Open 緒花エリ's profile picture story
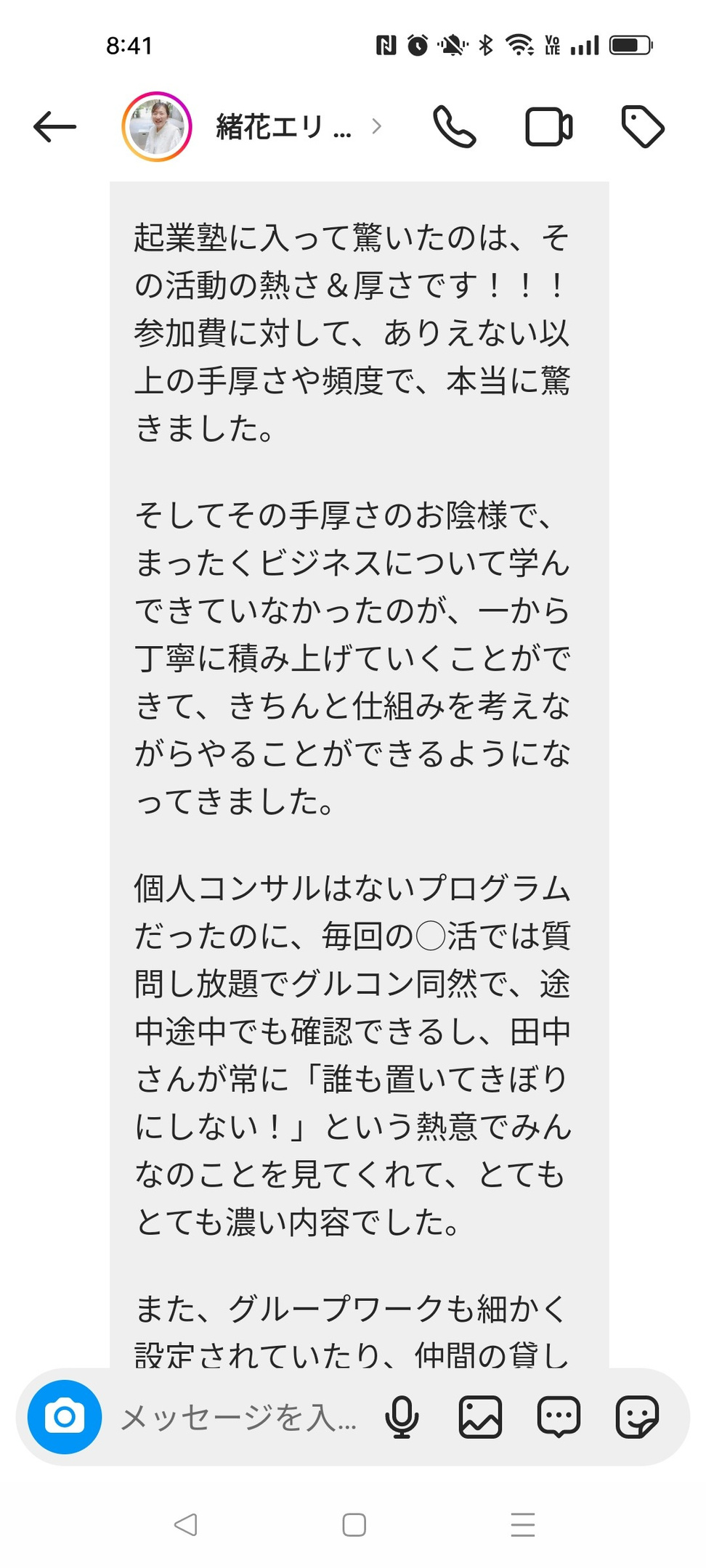Image resolution: width=706 pixels, height=1568 pixels. coord(157,126)
